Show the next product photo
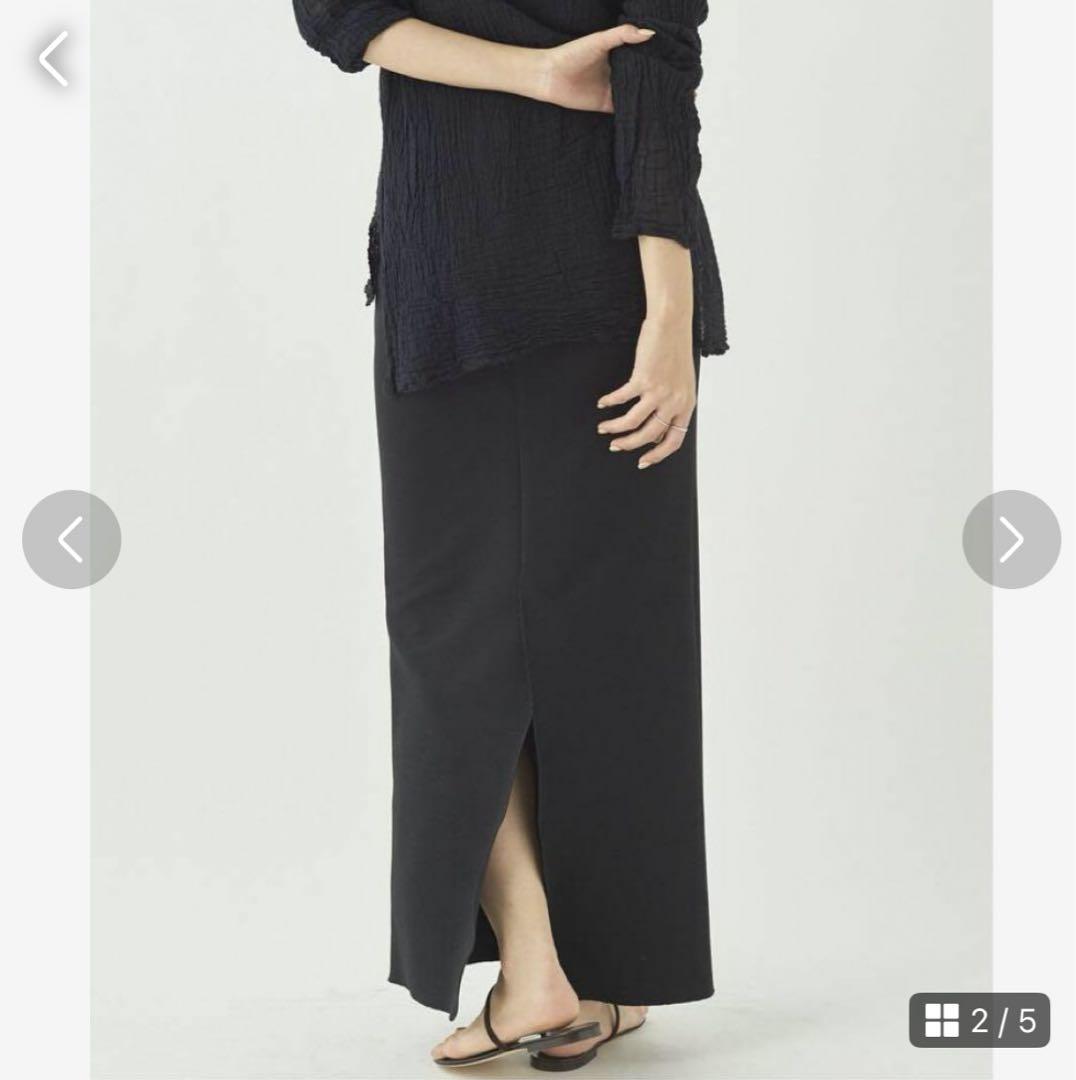Image resolution: width=1076 pixels, height=1080 pixels. [1011, 540]
